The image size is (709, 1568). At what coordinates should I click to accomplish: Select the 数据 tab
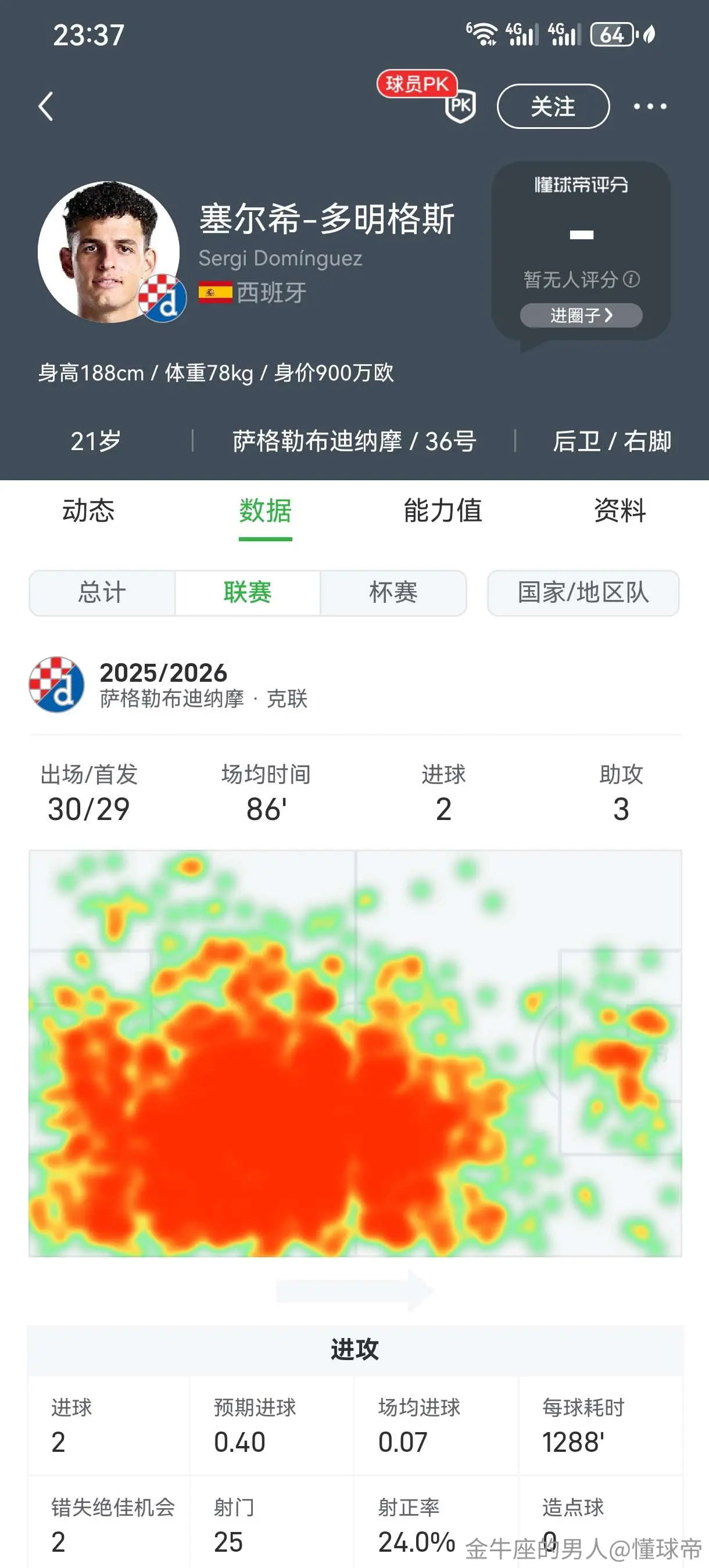point(266,510)
